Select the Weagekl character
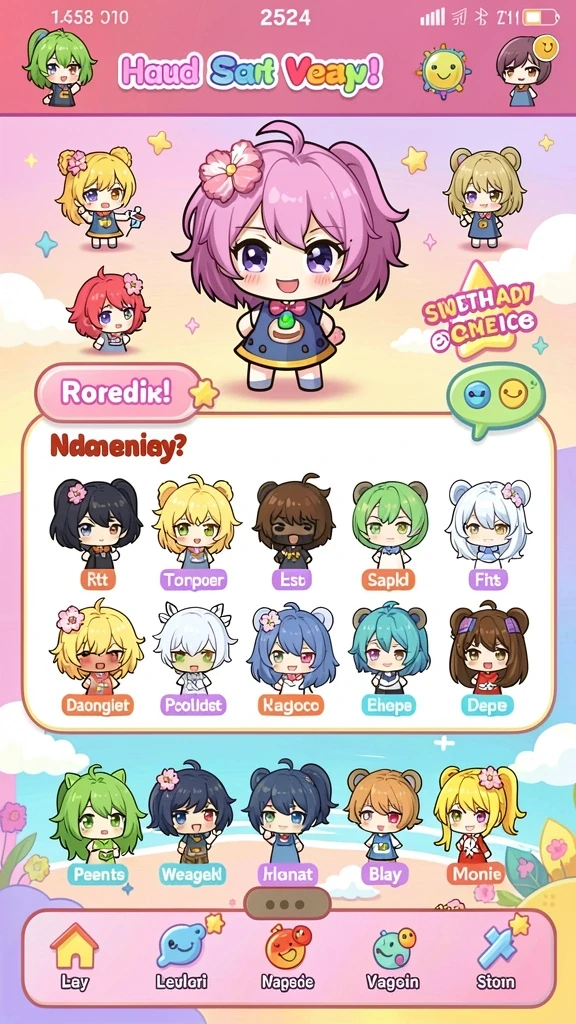 [x=191, y=825]
